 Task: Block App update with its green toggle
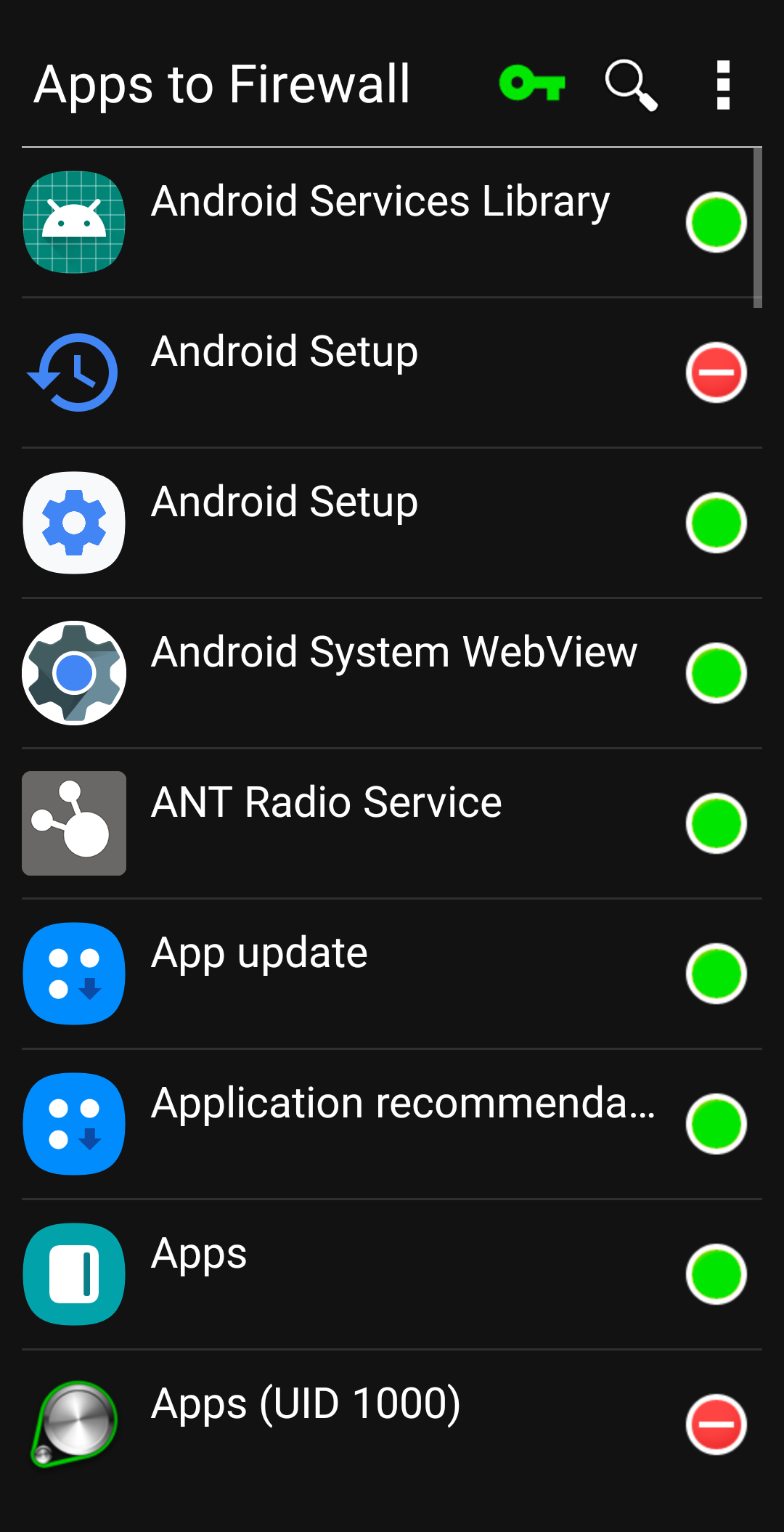pos(716,974)
